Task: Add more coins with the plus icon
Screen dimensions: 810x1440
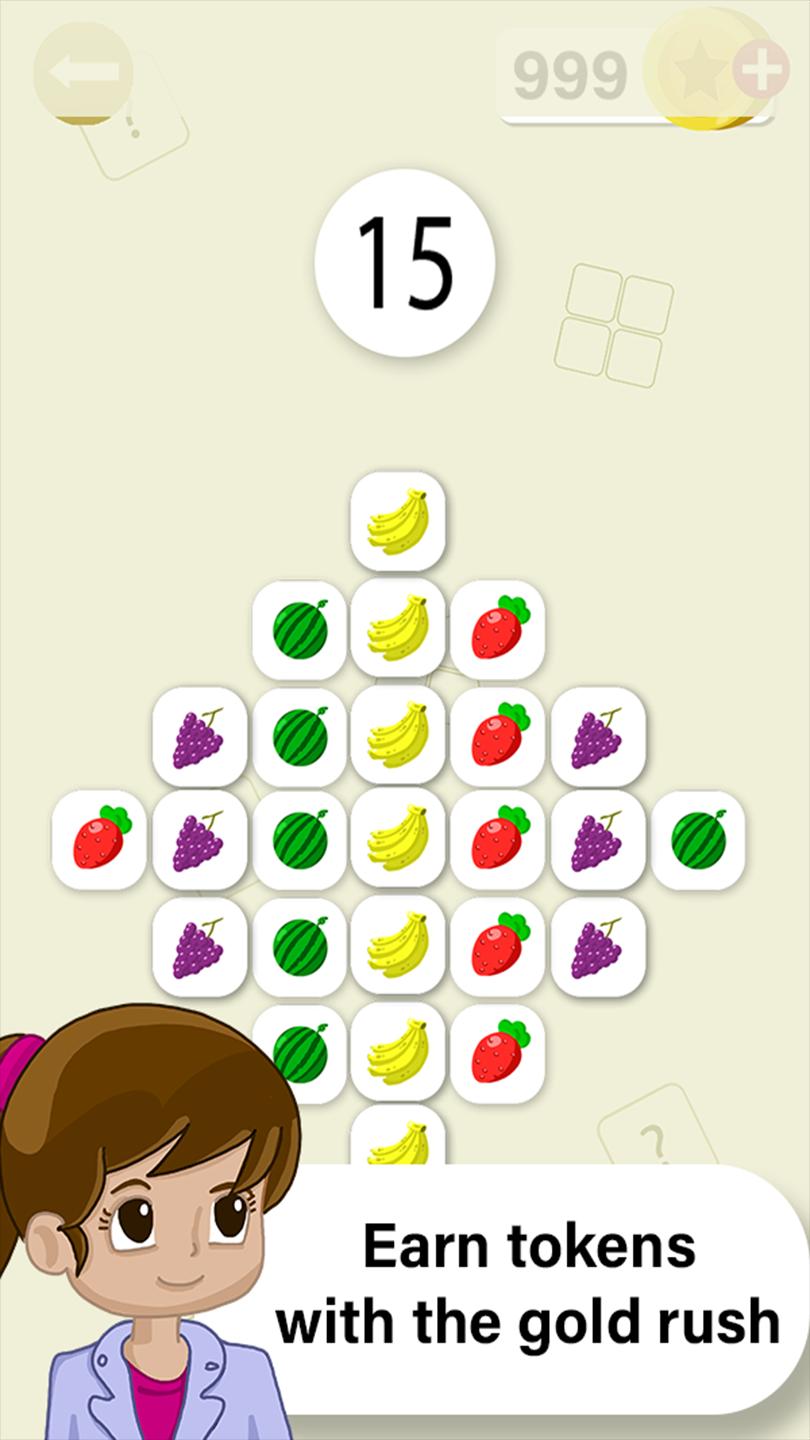Action: point(761,69)
